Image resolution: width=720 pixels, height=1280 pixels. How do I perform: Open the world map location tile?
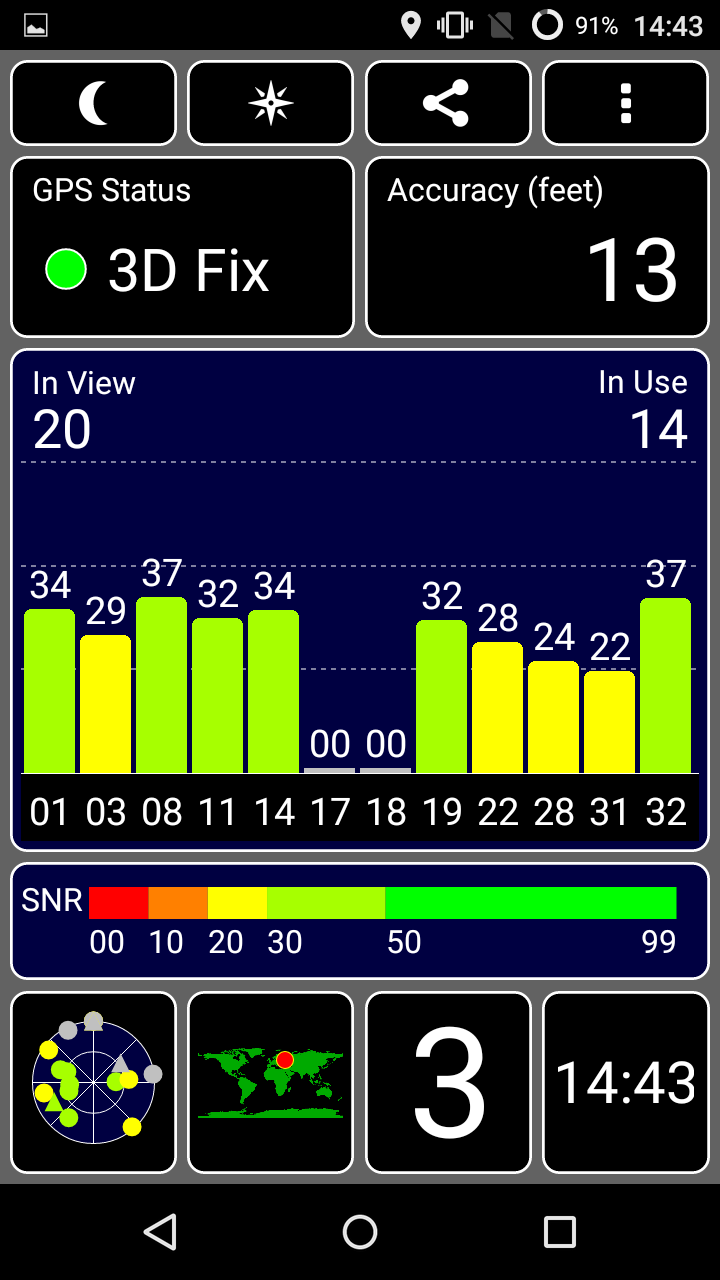[x=271, y=1082]
